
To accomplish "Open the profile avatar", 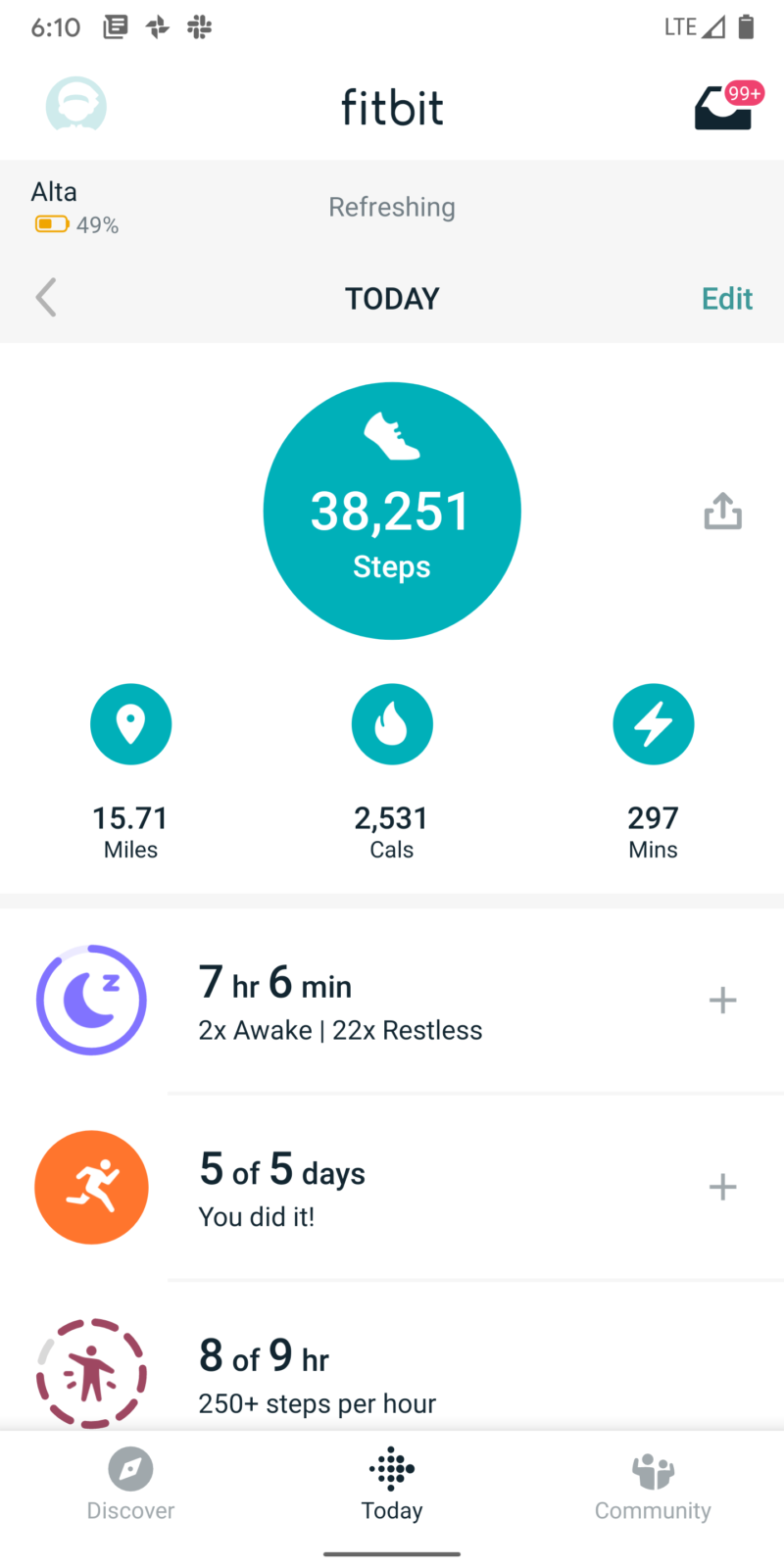I will (76, 106).
